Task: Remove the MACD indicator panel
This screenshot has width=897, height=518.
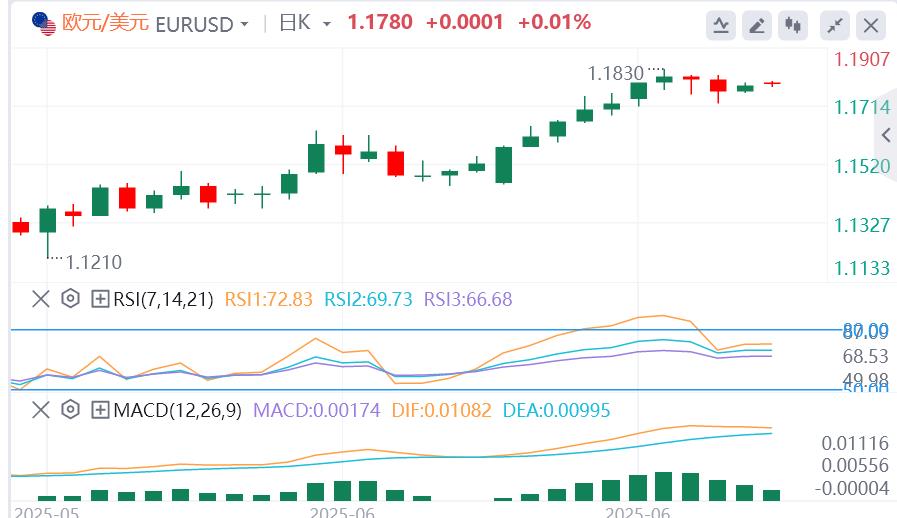Action: pyautogui.click(x=41, y=410)
